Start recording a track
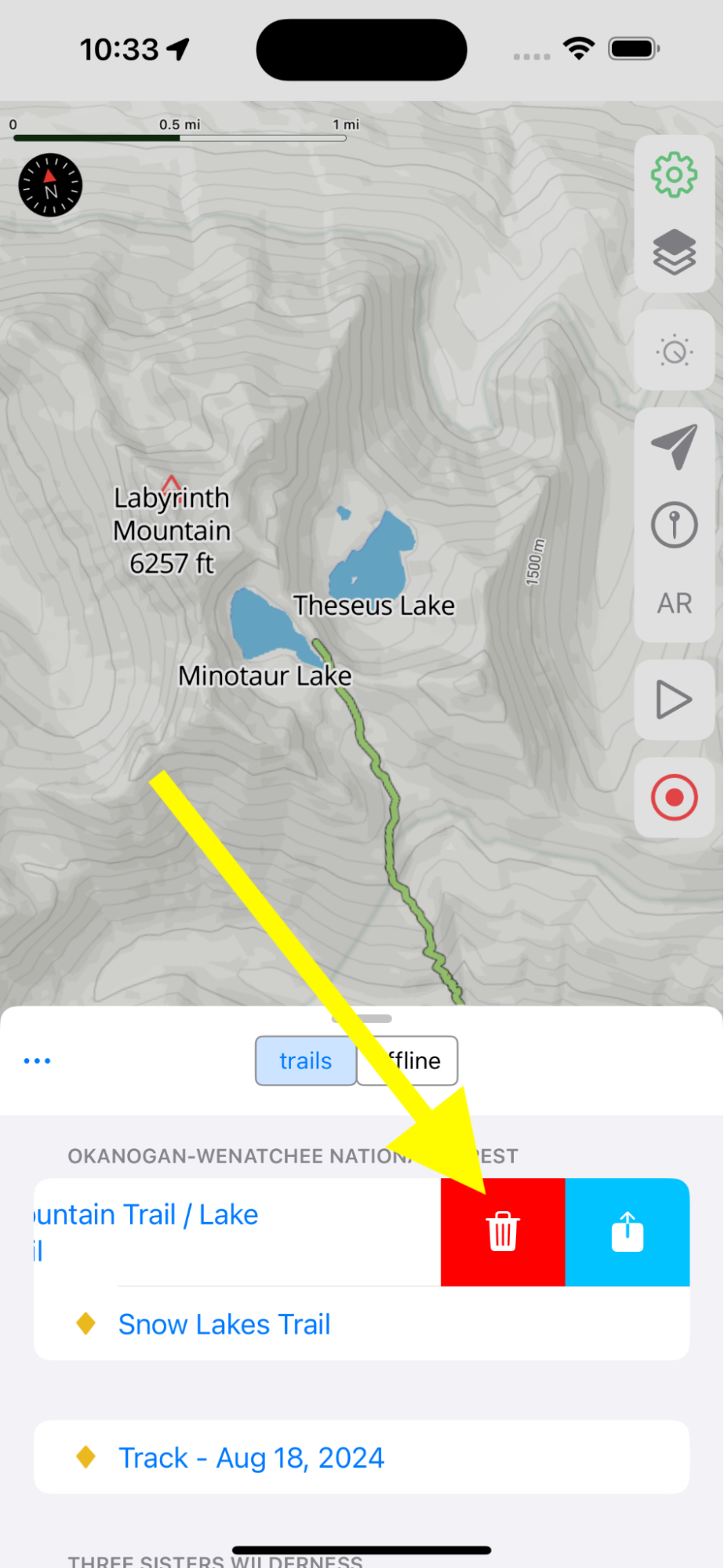724x1568 pixels. point(674,798)
